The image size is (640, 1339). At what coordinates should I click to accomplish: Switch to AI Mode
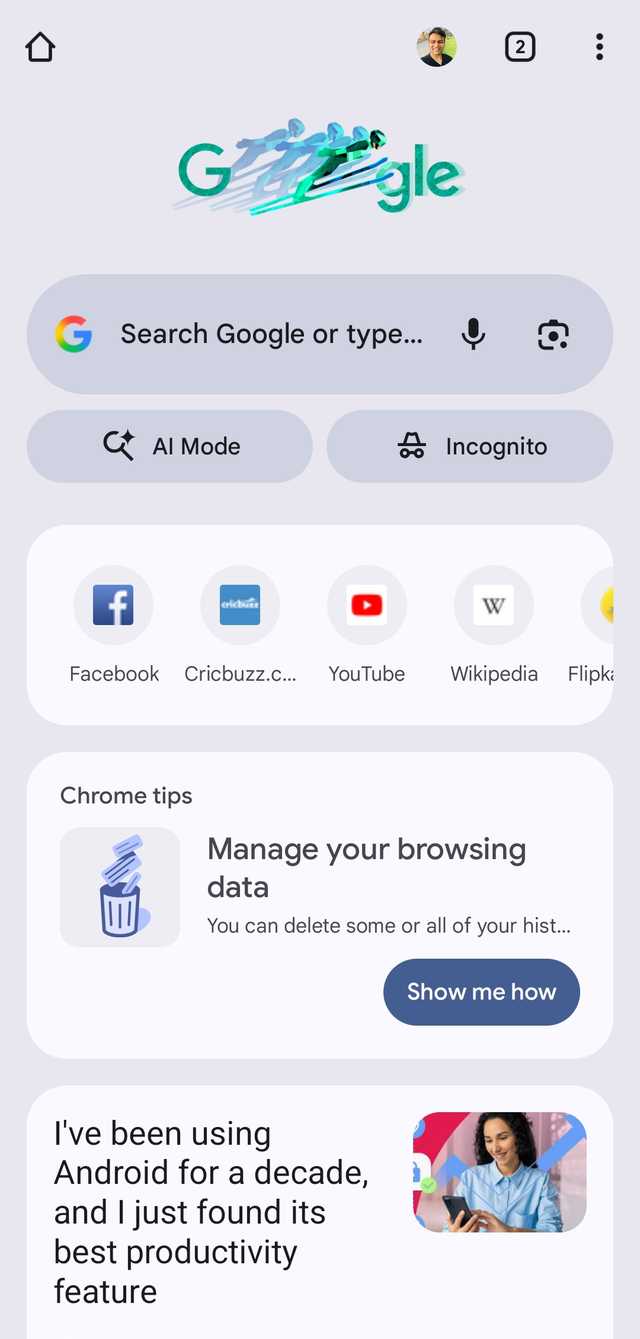tap(170, 446)
